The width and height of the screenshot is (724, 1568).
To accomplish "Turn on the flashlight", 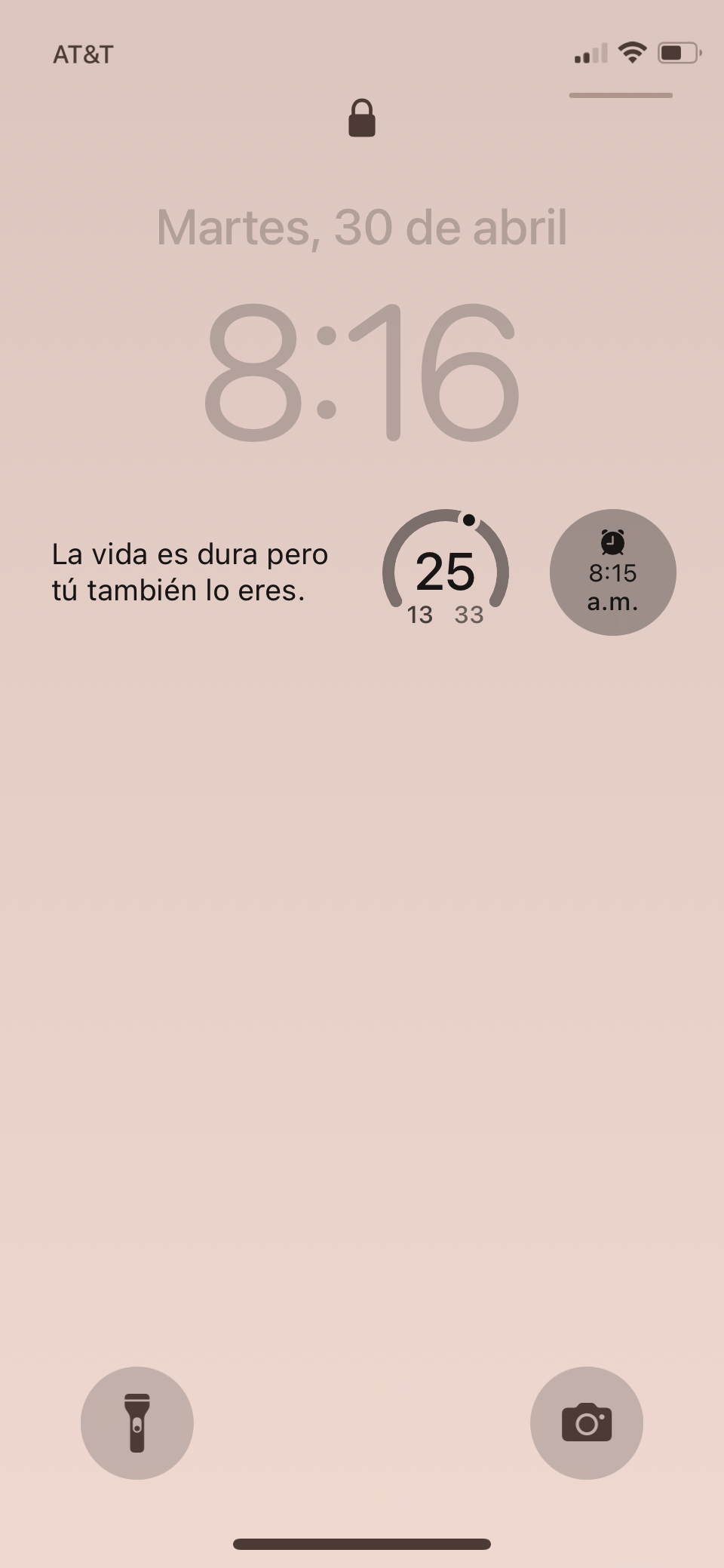I will (x=137, y=1422).
